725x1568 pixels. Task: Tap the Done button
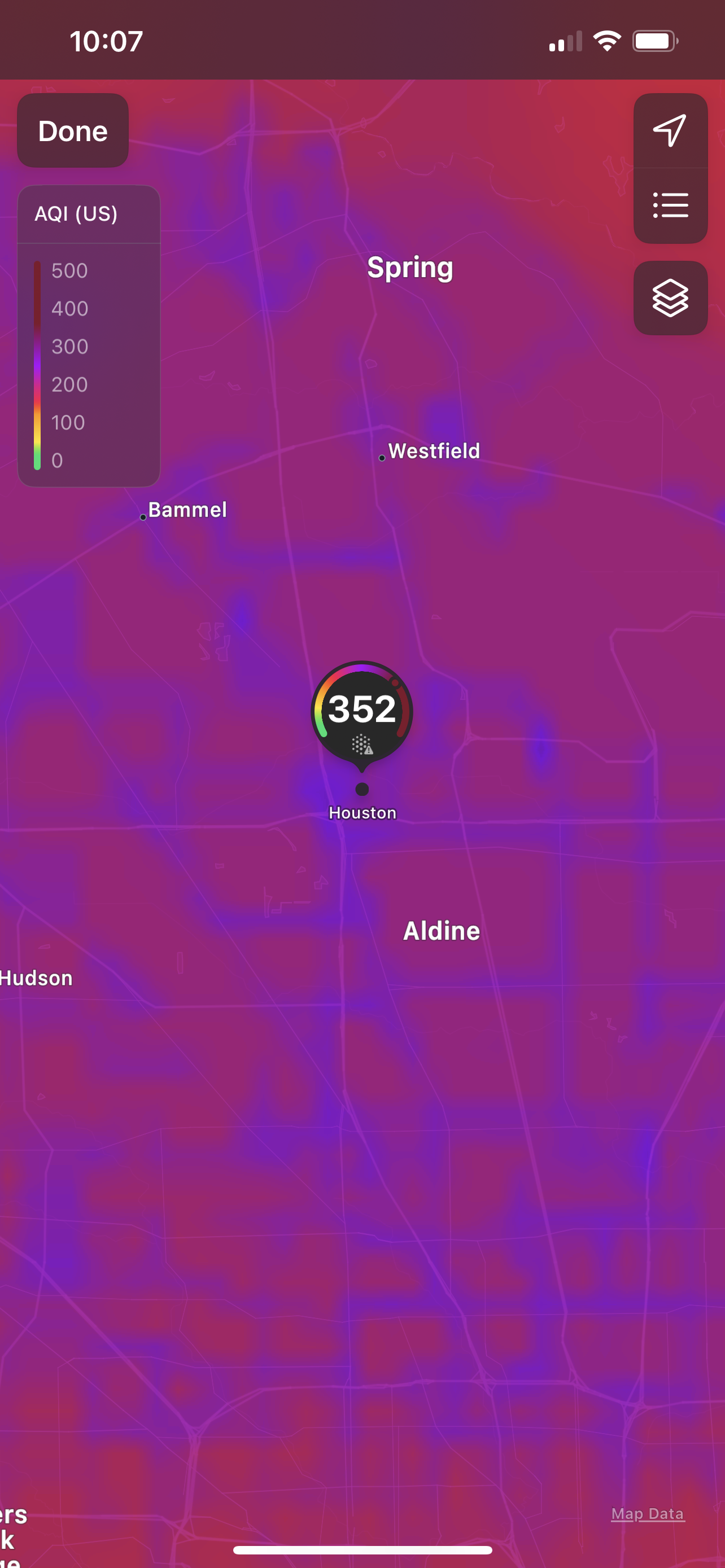72,130
